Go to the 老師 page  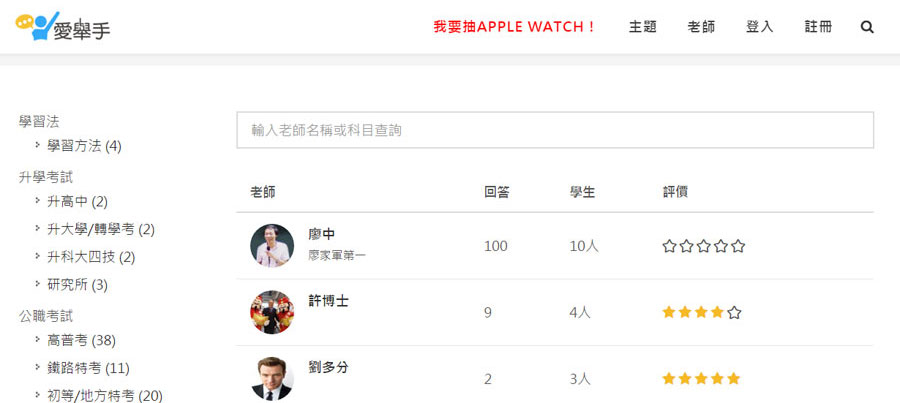(701, 27)
